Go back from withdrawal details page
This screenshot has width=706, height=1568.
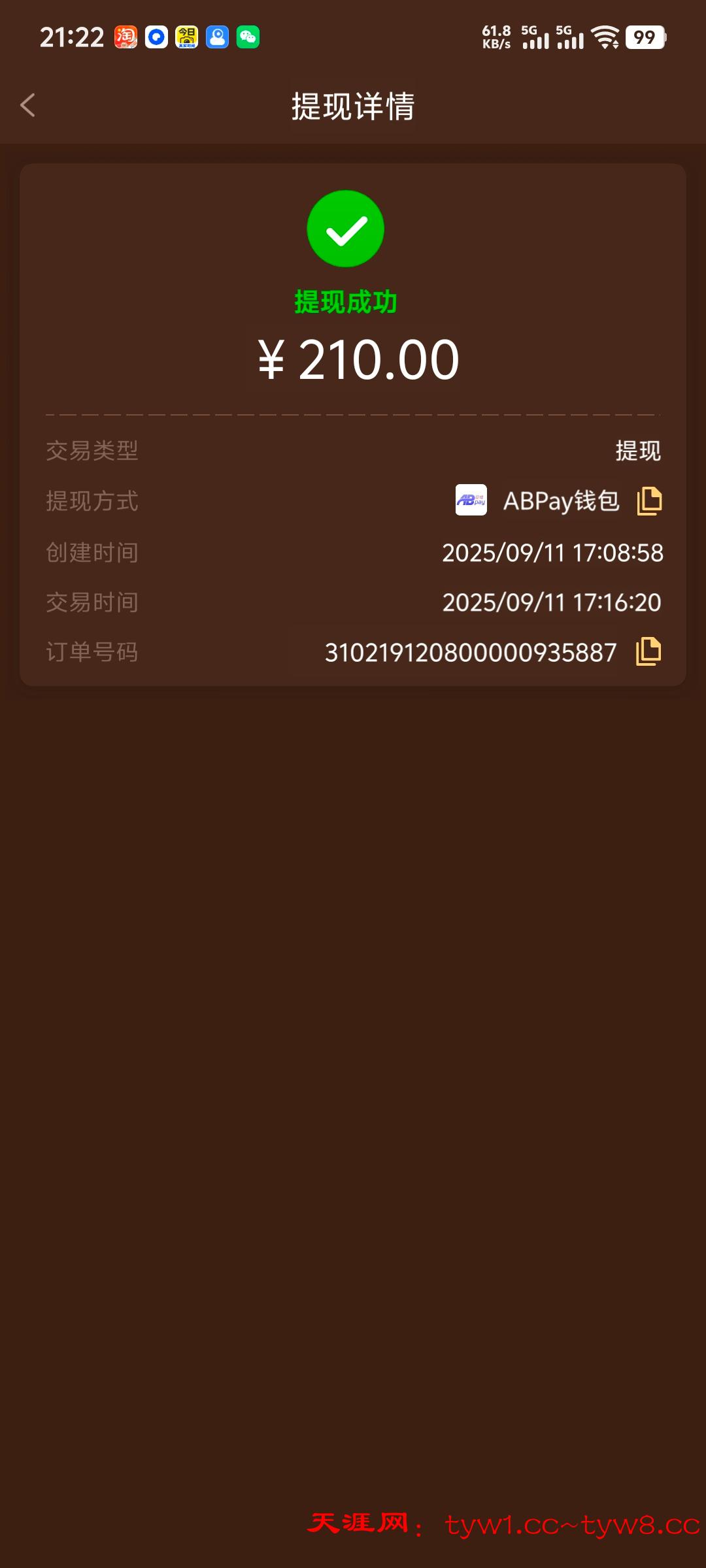pos(28,105)
